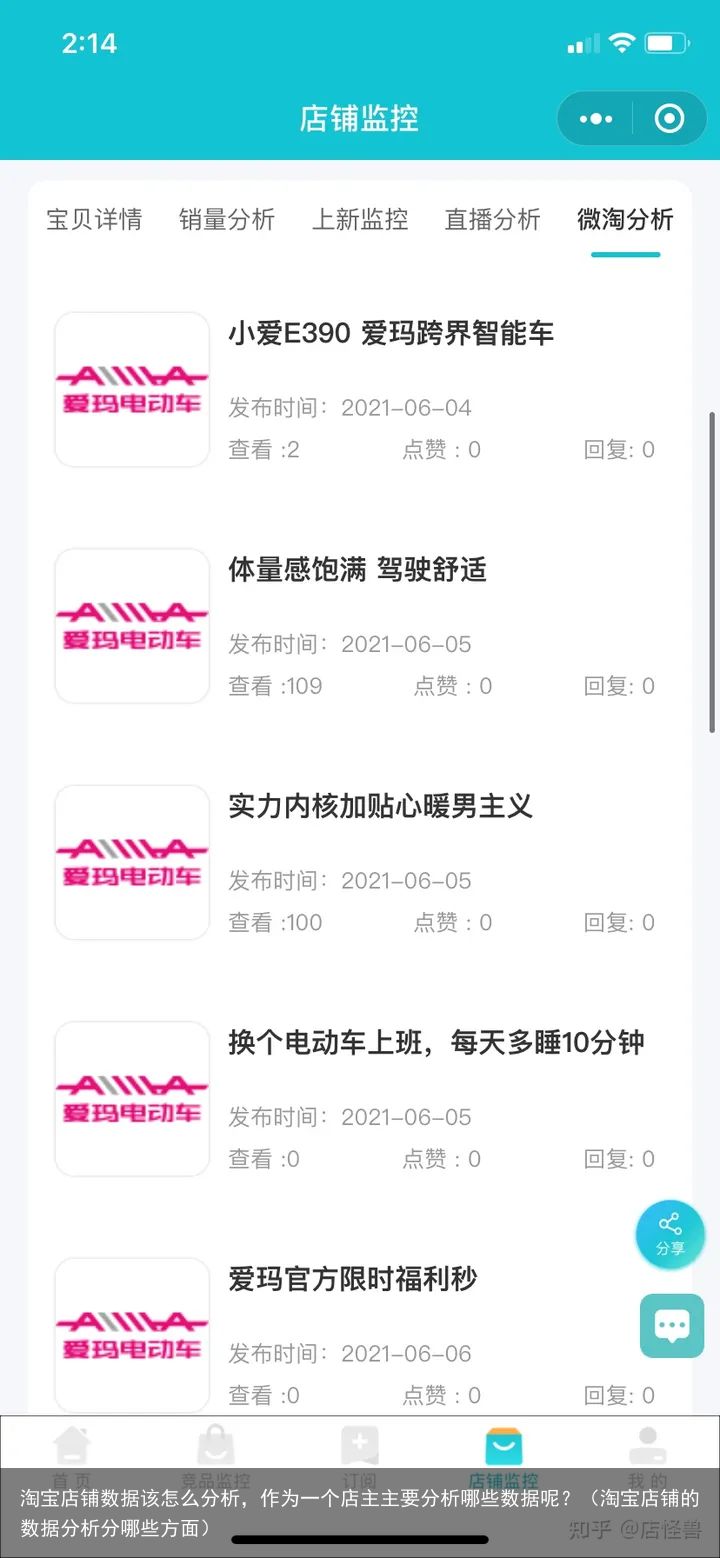Select the 微淘分析 tab
720x1558 pixels.
click(x=626, y=220)
